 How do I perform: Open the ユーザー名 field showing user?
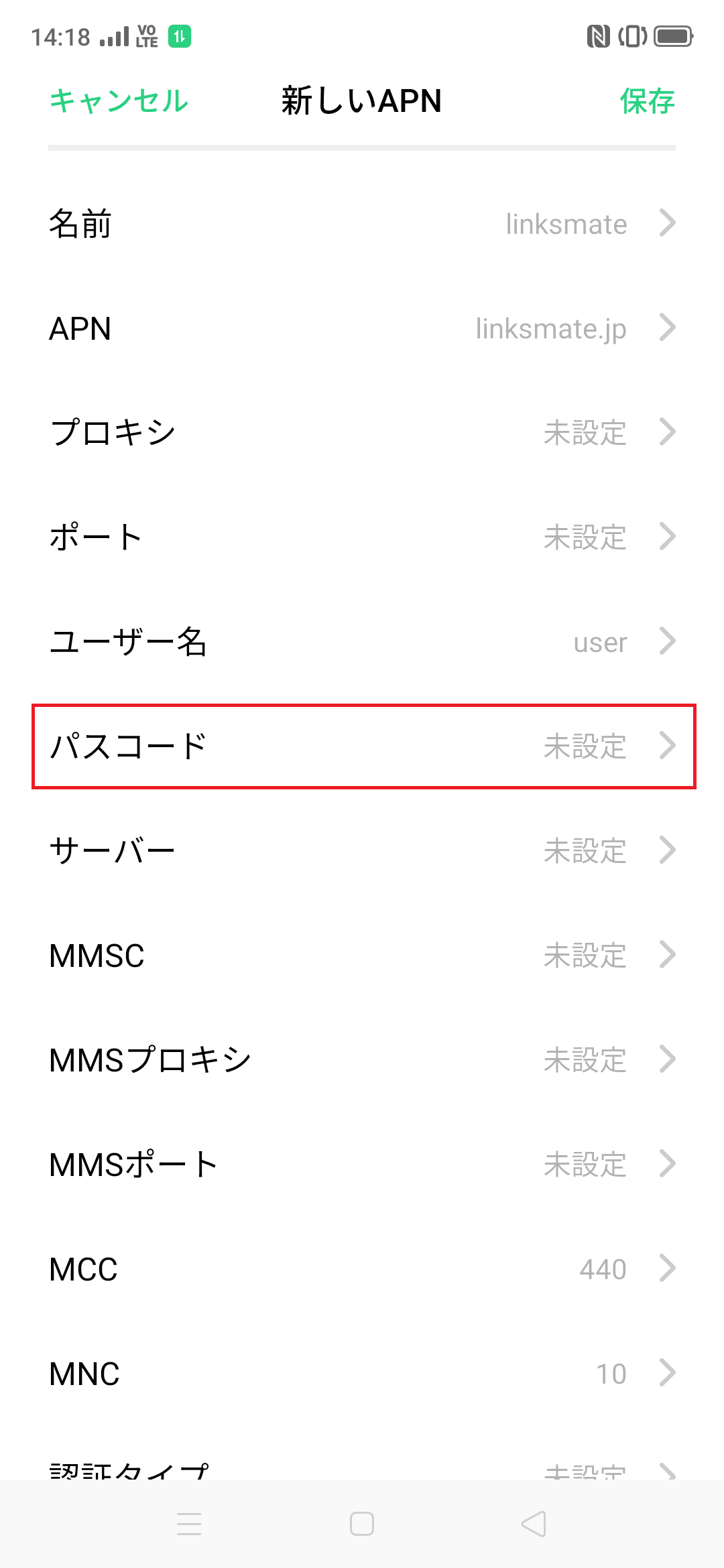362,642
